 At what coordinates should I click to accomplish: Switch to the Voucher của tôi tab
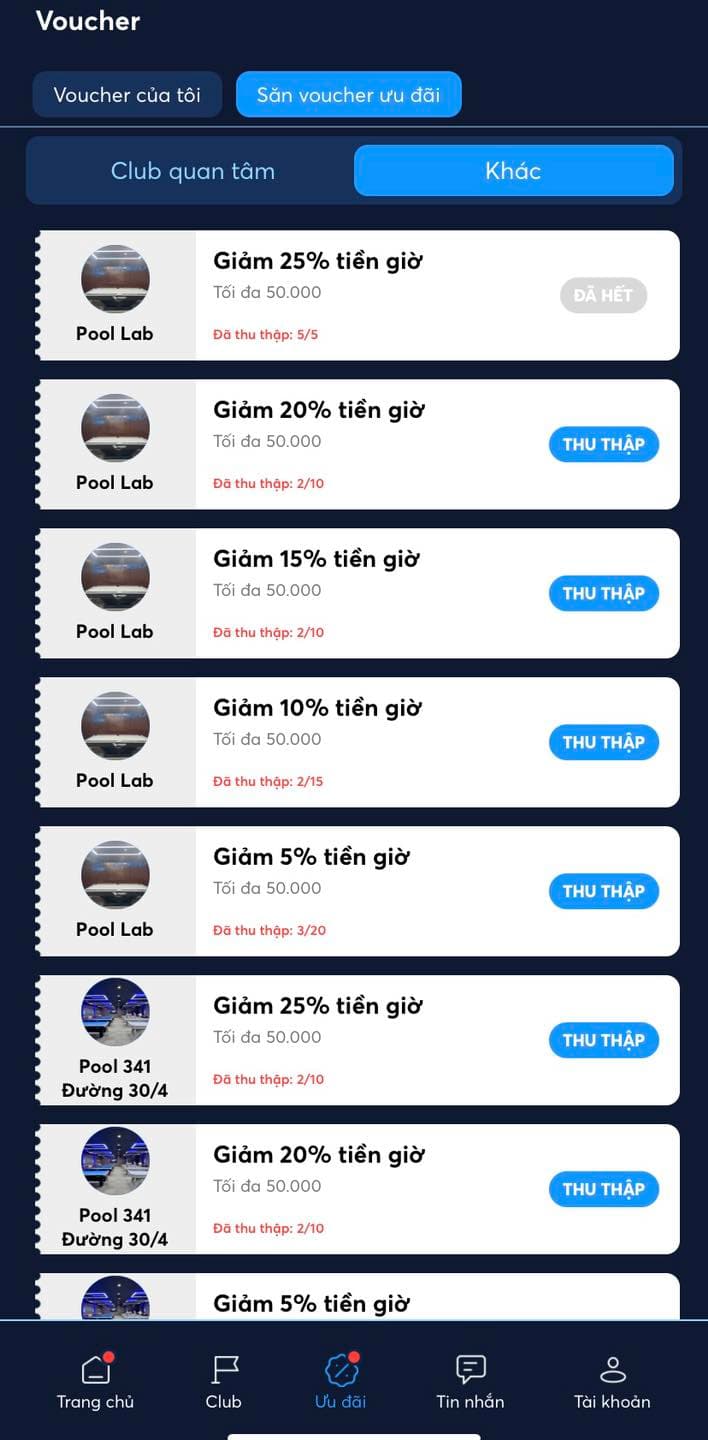(127, 95)
